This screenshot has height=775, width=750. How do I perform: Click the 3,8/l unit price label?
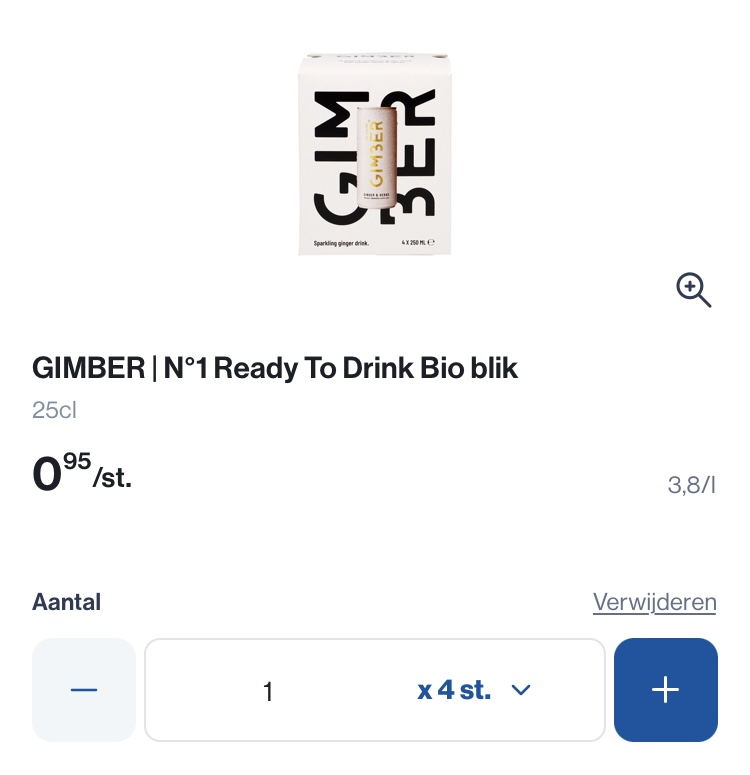click(691, 484)
